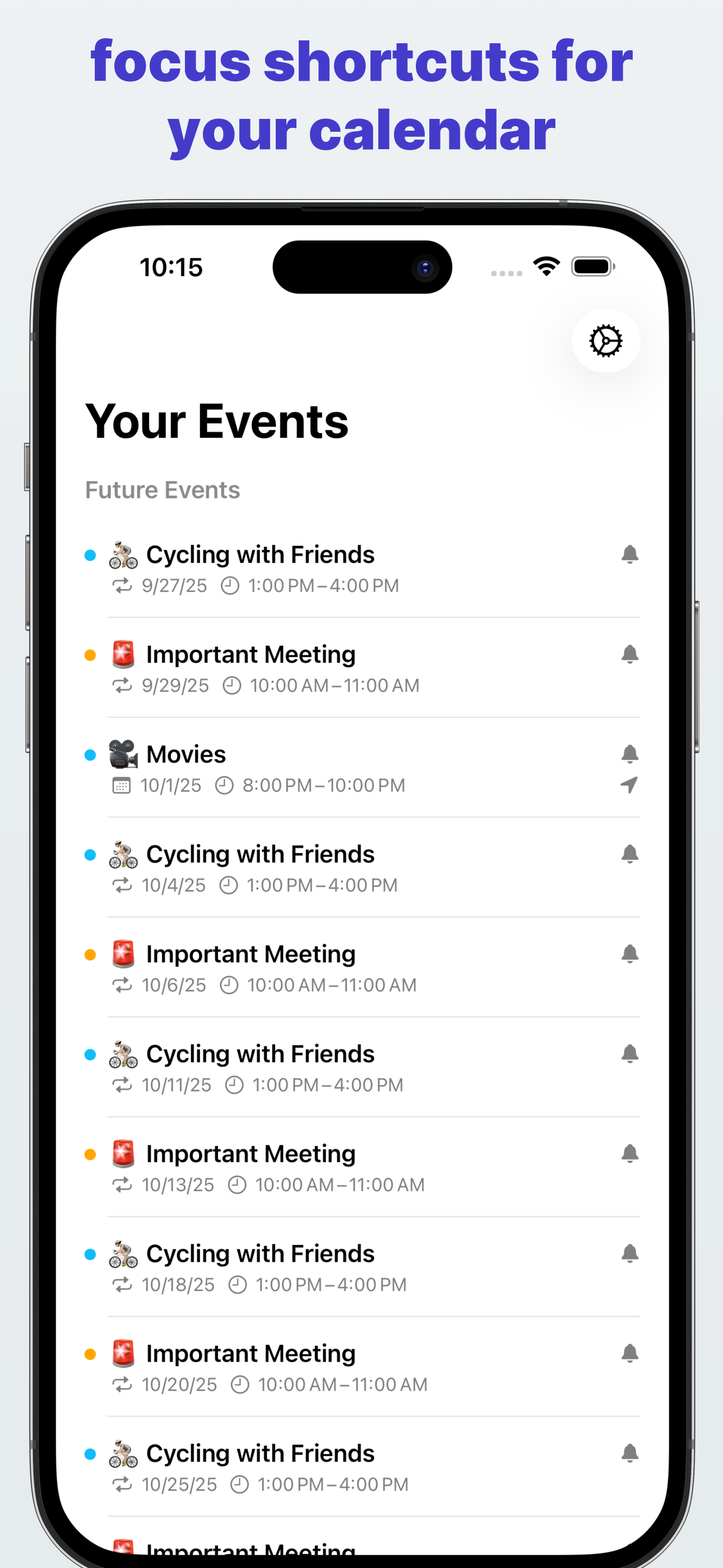Image resolution: width=723 pixels, height=1568 pixels.
Task: Toggle the reminder bell on Cycling with Friends 9/27
Action: [x=631, y=554]
